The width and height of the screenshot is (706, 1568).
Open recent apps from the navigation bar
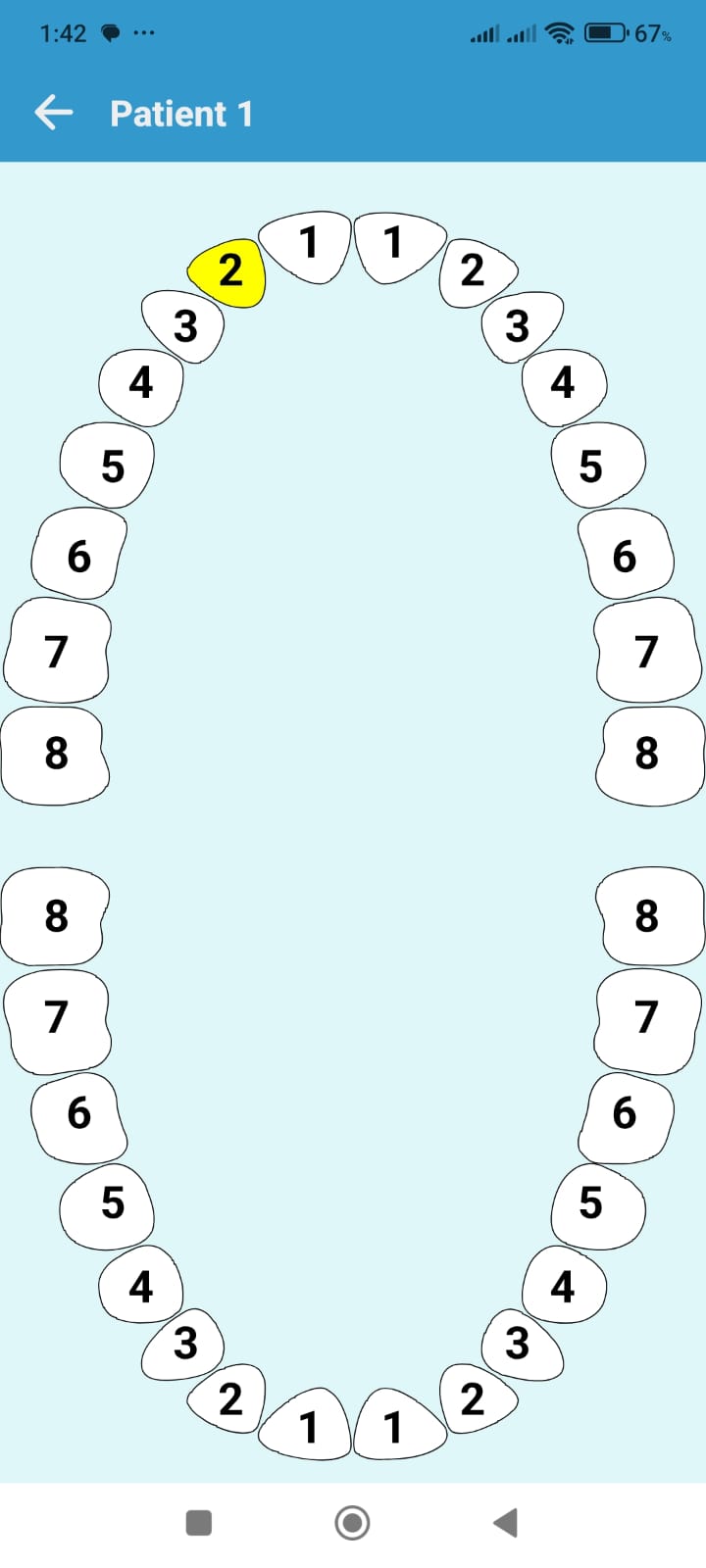click(199, 1523)
